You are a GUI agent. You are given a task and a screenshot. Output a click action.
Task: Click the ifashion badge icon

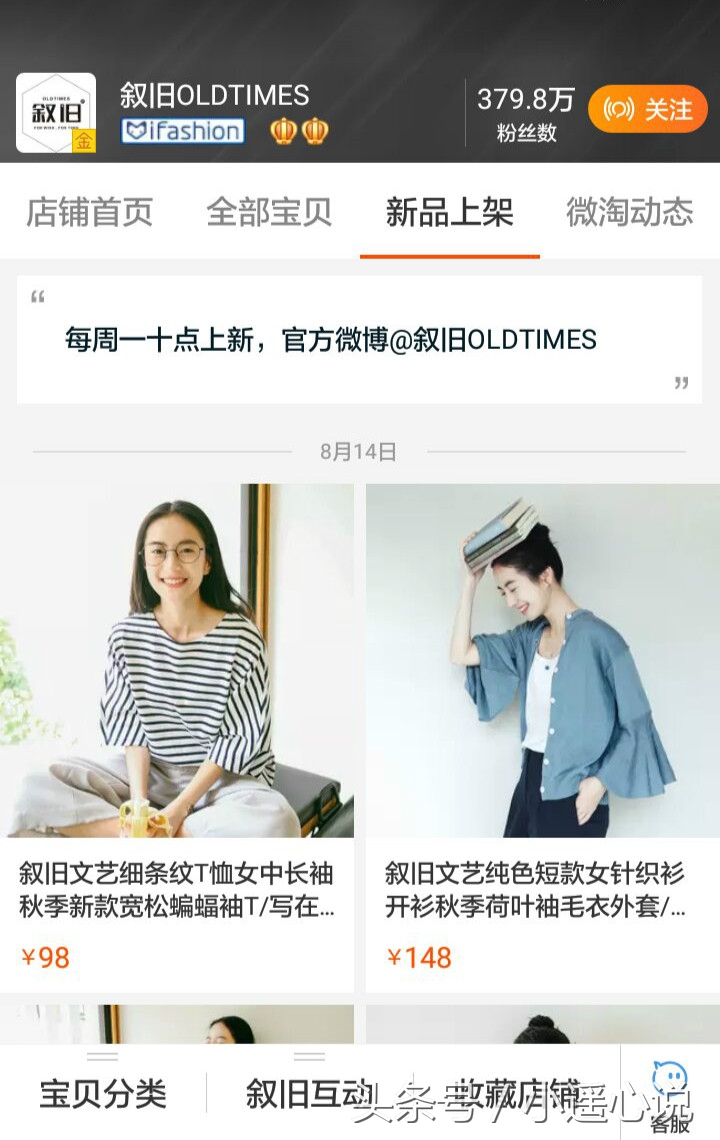coord(183,132)
